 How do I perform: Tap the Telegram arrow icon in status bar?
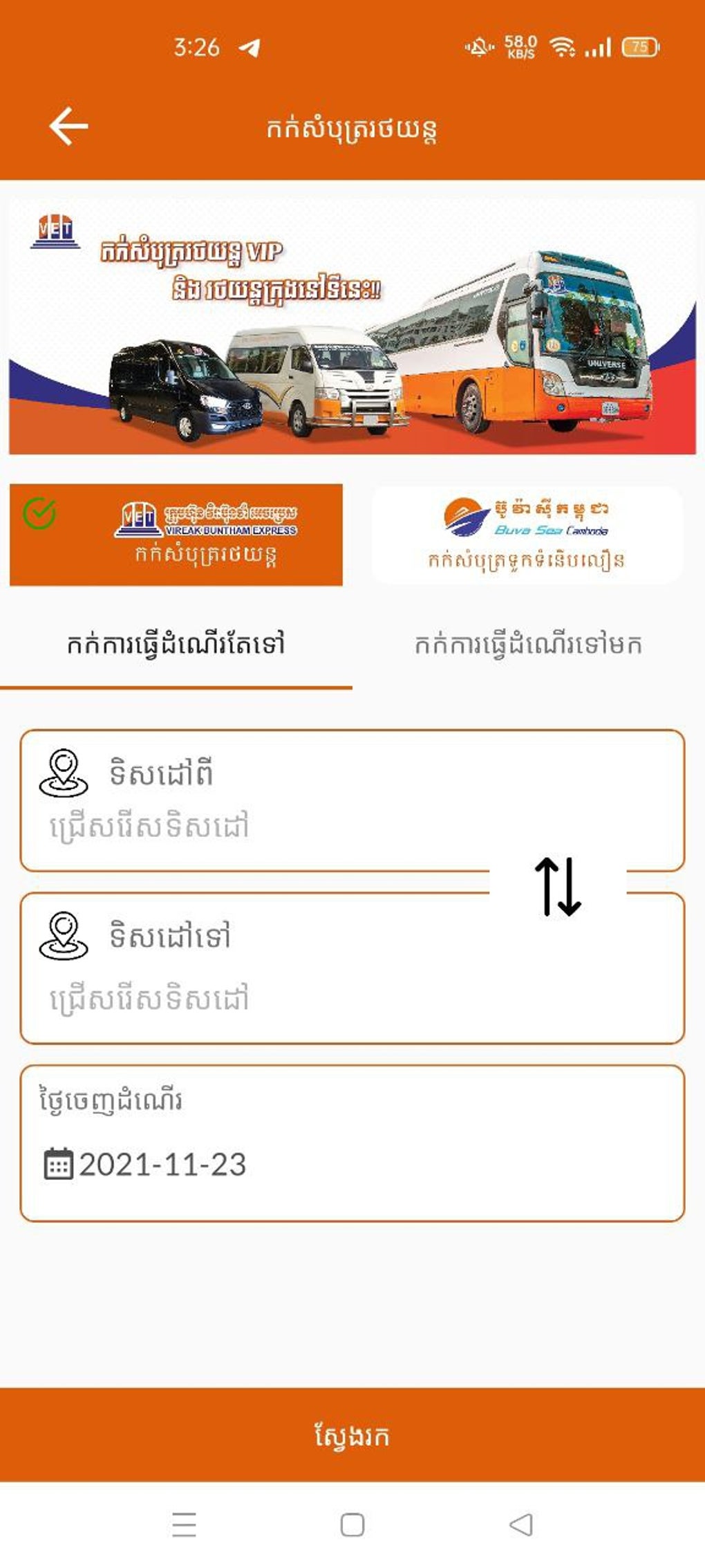coord(249,47)
